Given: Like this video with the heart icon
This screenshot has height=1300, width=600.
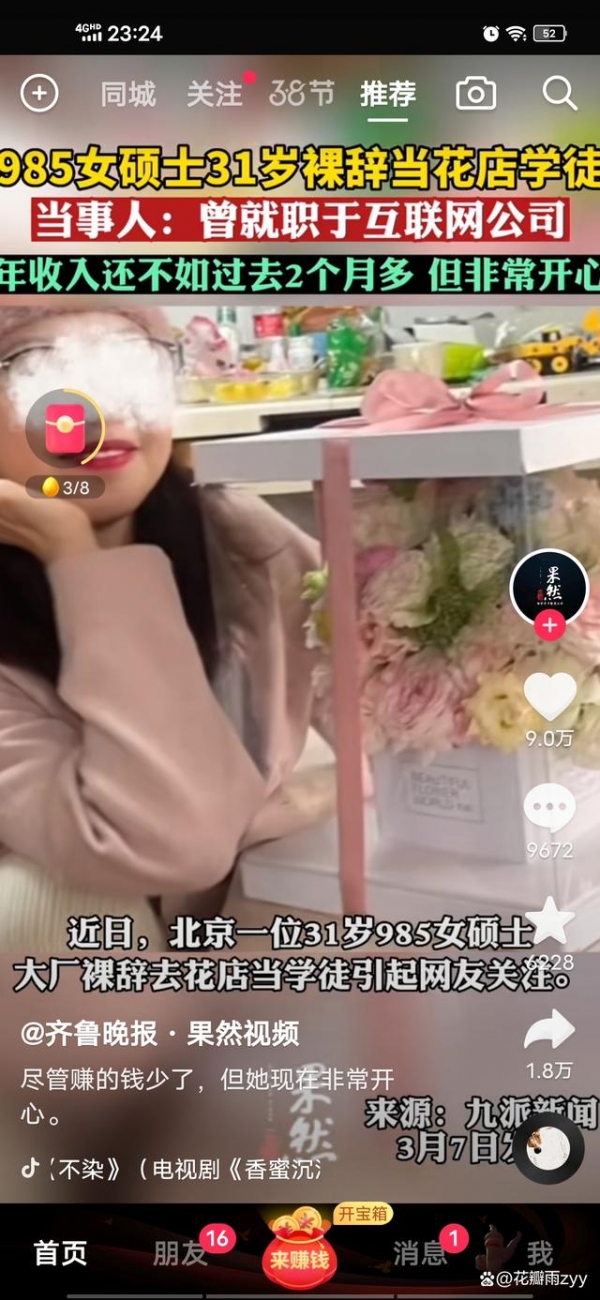Looking at the screenshot, I should pyautogui.click(x=550, y=696).
